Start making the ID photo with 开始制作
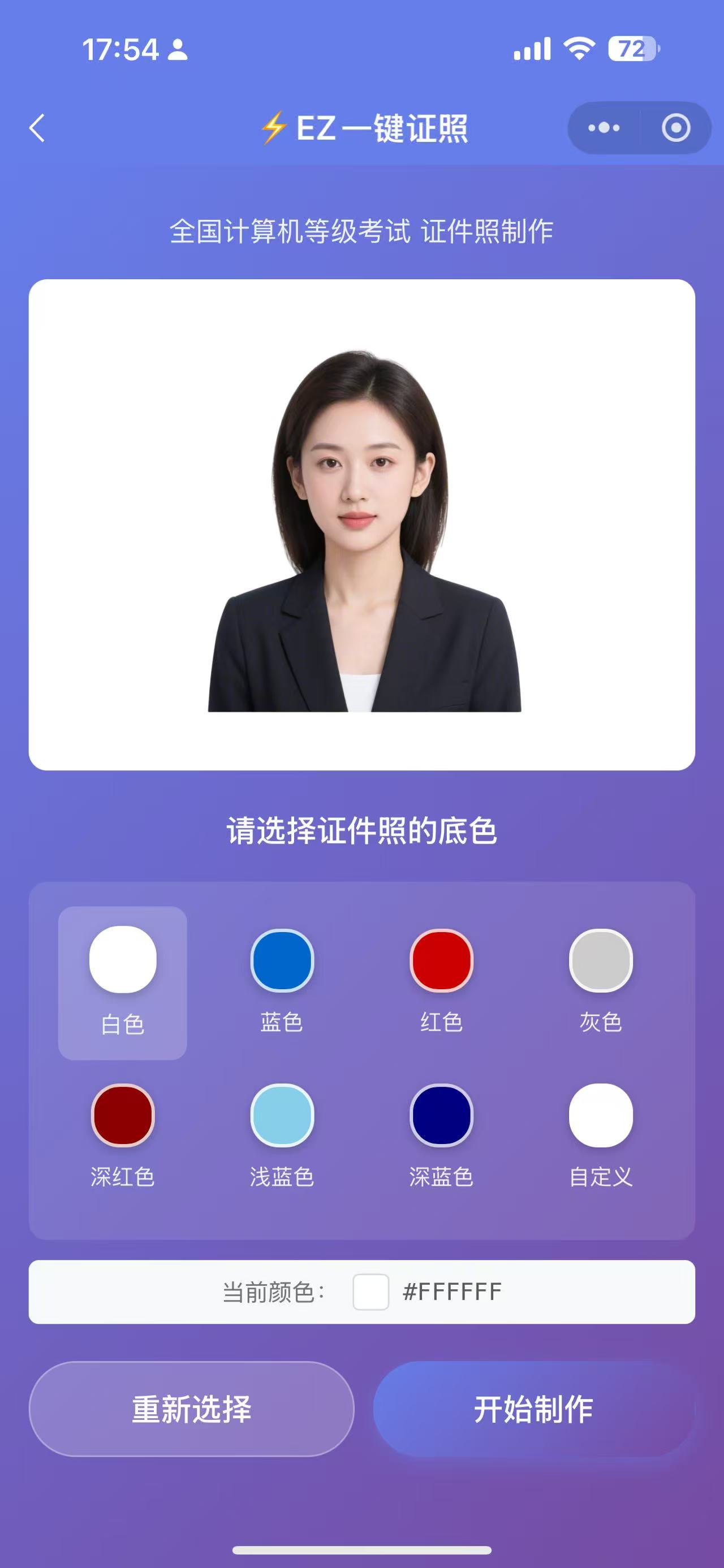Viewport: 724px width, 1568px height. [x=533, y=1409]
